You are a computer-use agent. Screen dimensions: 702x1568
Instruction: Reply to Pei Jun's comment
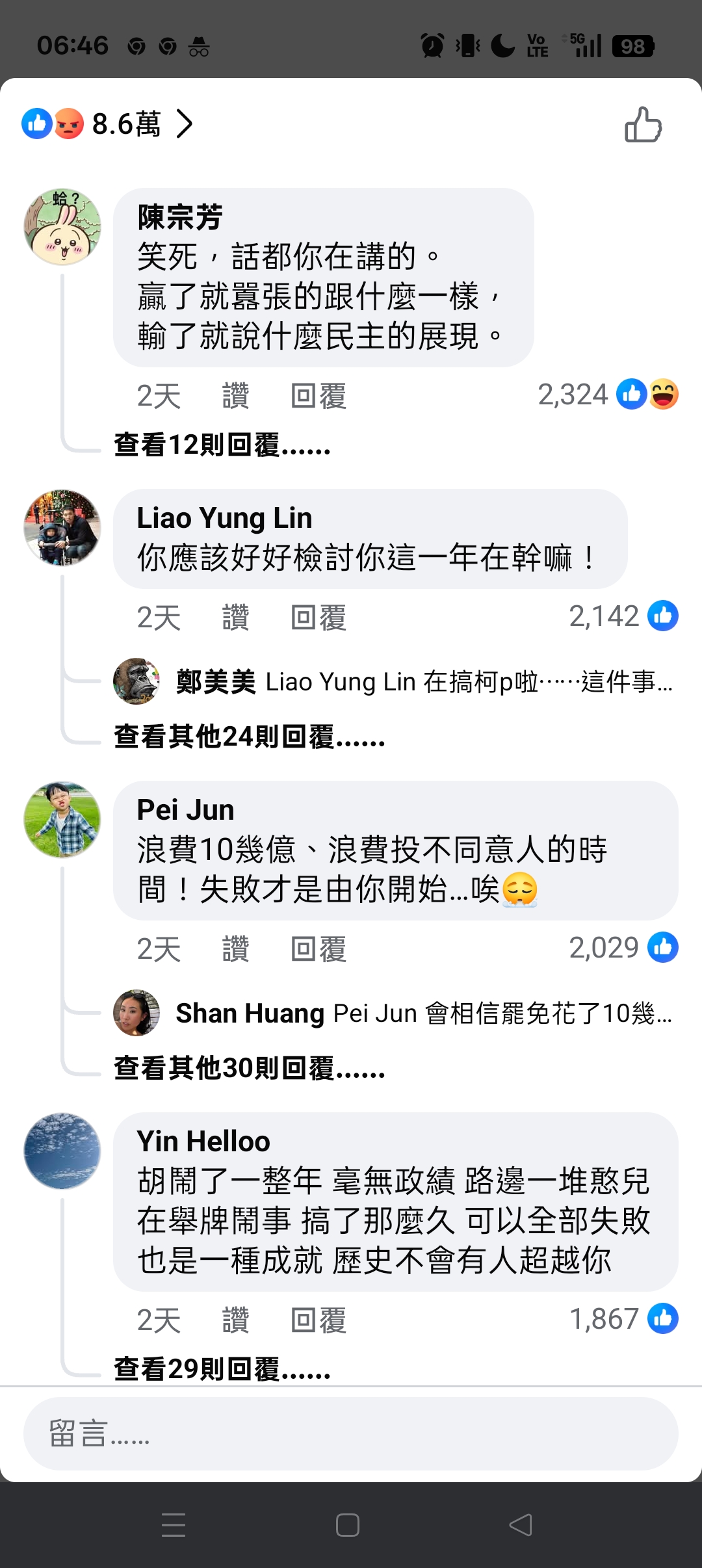(318, 949)
